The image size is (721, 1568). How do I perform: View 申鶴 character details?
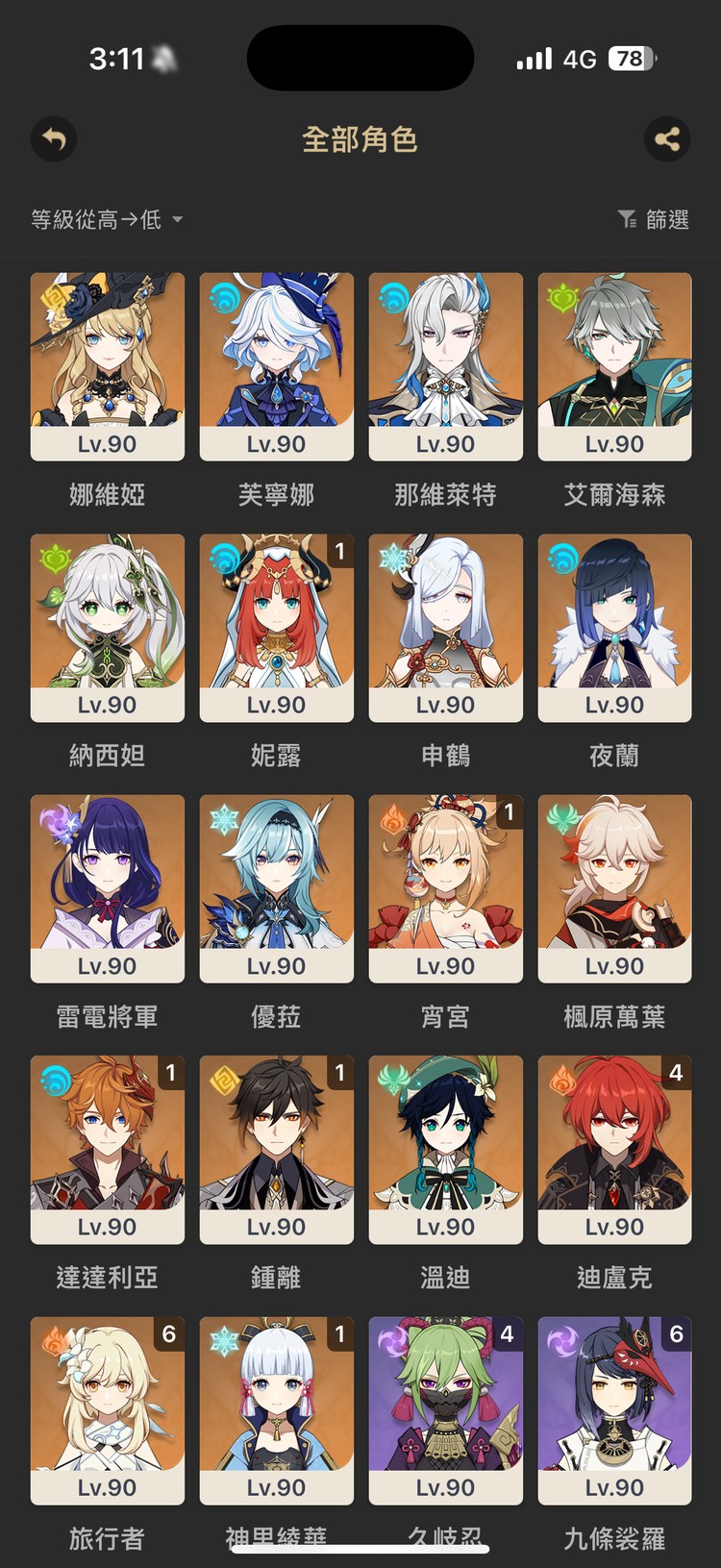coord(445,627)
